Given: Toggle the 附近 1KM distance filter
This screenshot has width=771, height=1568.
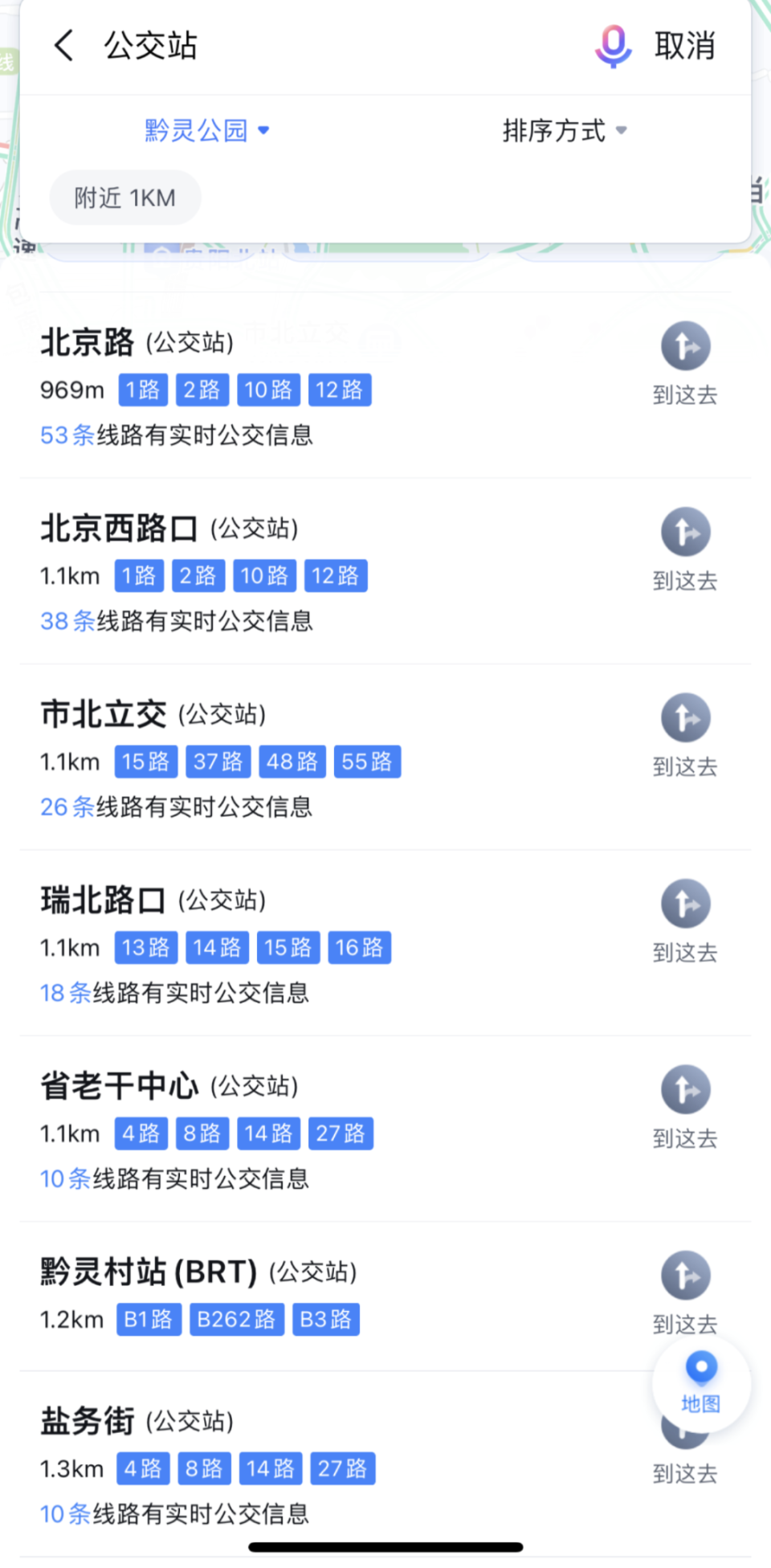Looking at the screenshot, I should 124,198.
